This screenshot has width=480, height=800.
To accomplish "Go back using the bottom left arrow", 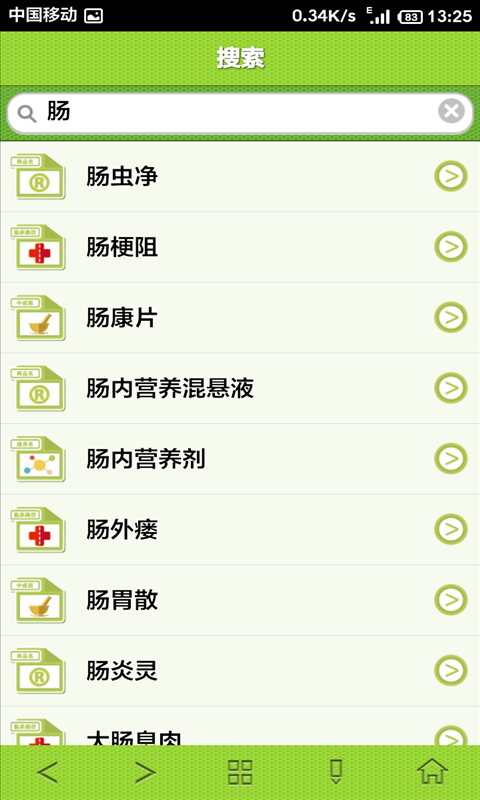I will coord(48,772).
